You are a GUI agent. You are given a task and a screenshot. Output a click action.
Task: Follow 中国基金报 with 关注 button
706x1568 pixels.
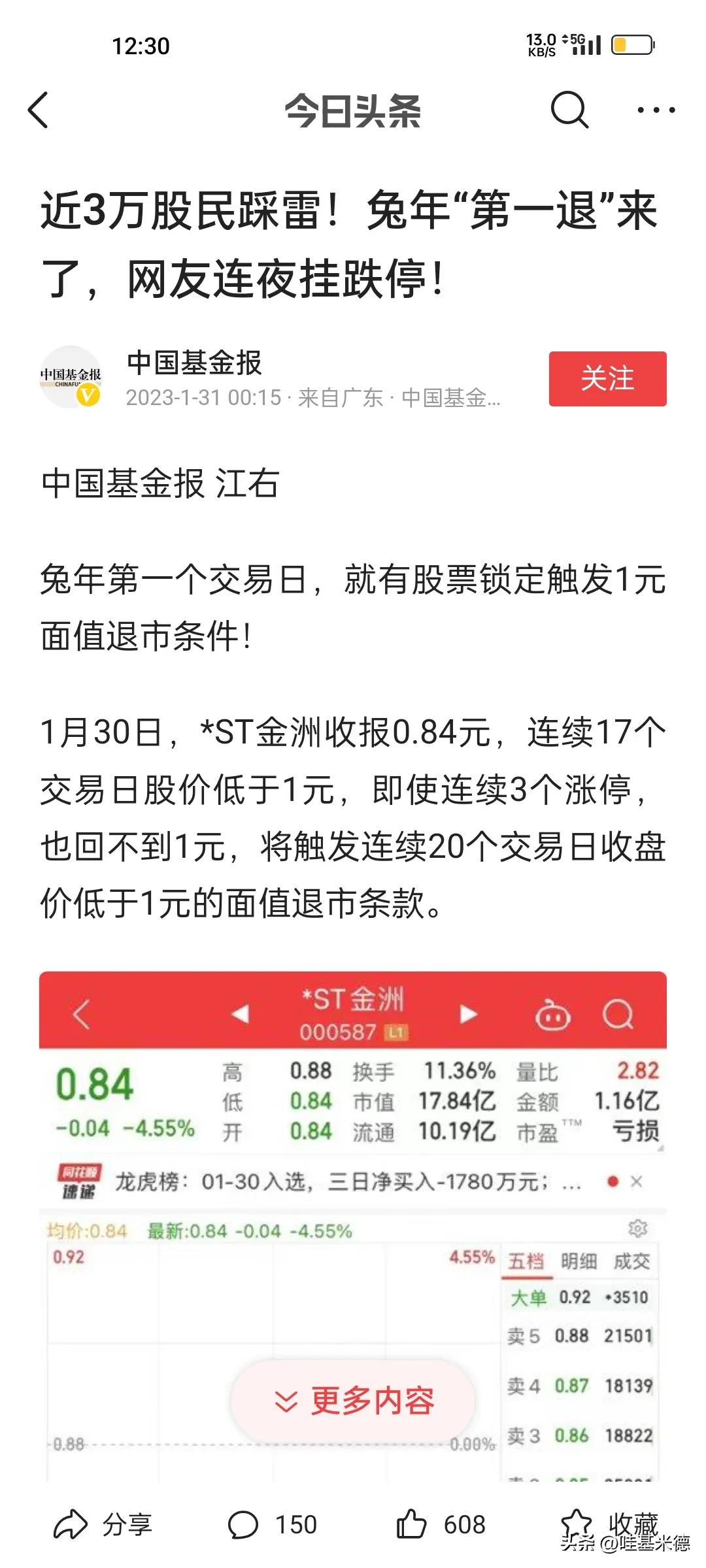tap(607, 378)
